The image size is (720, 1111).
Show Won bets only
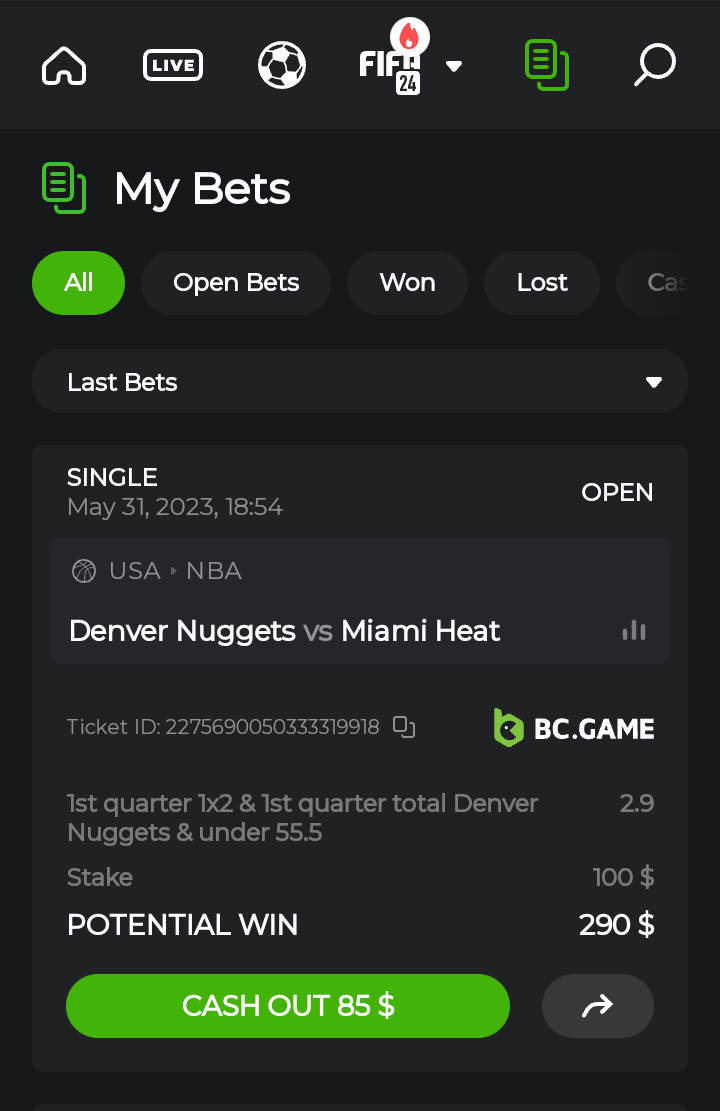[x=407, y=283]
